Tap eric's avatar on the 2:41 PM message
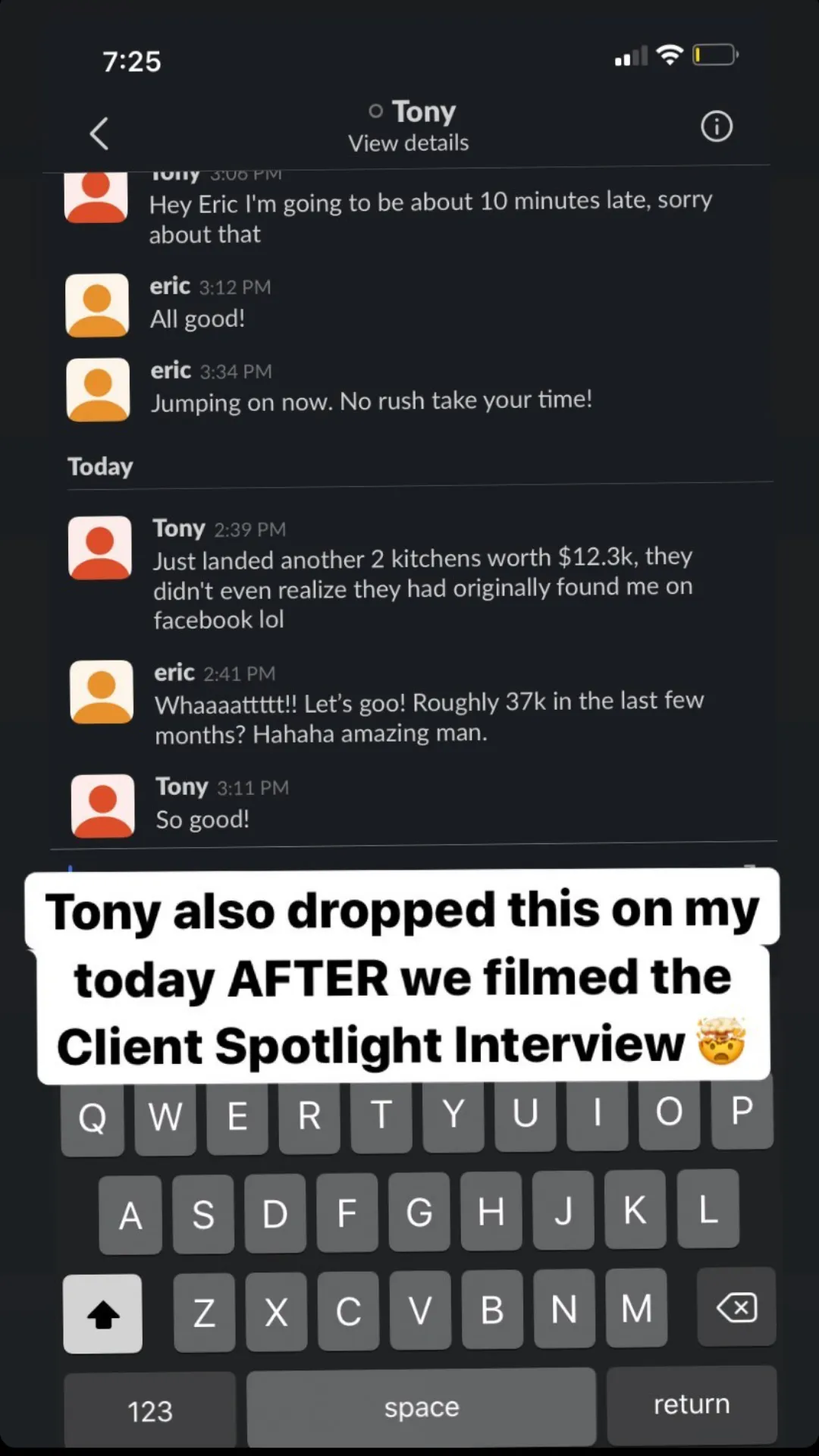Image resolution: width=819 pixels, height=1456 pixels. tap(102, 692)
